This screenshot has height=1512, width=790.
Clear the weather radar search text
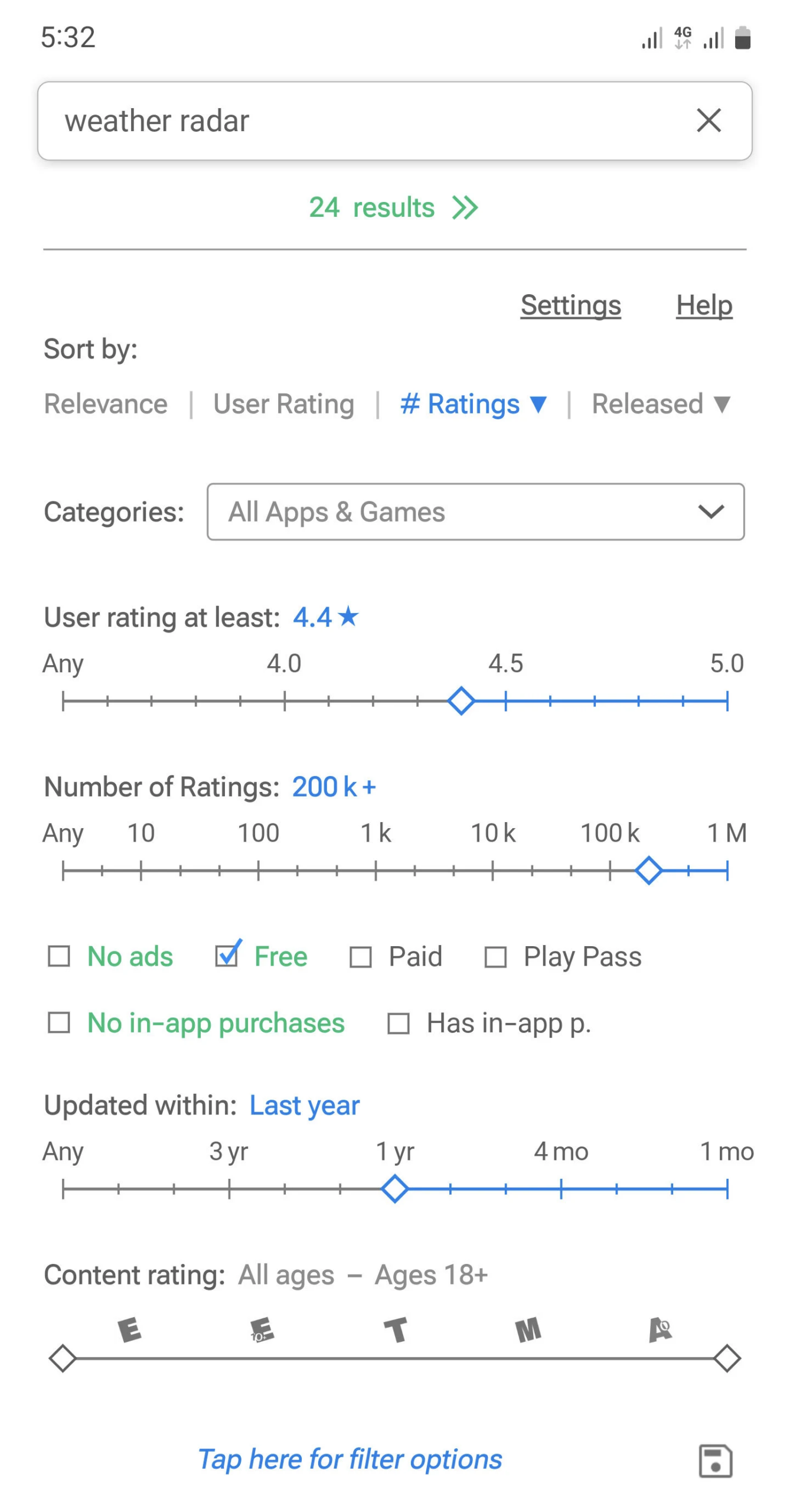click(708, 120)
